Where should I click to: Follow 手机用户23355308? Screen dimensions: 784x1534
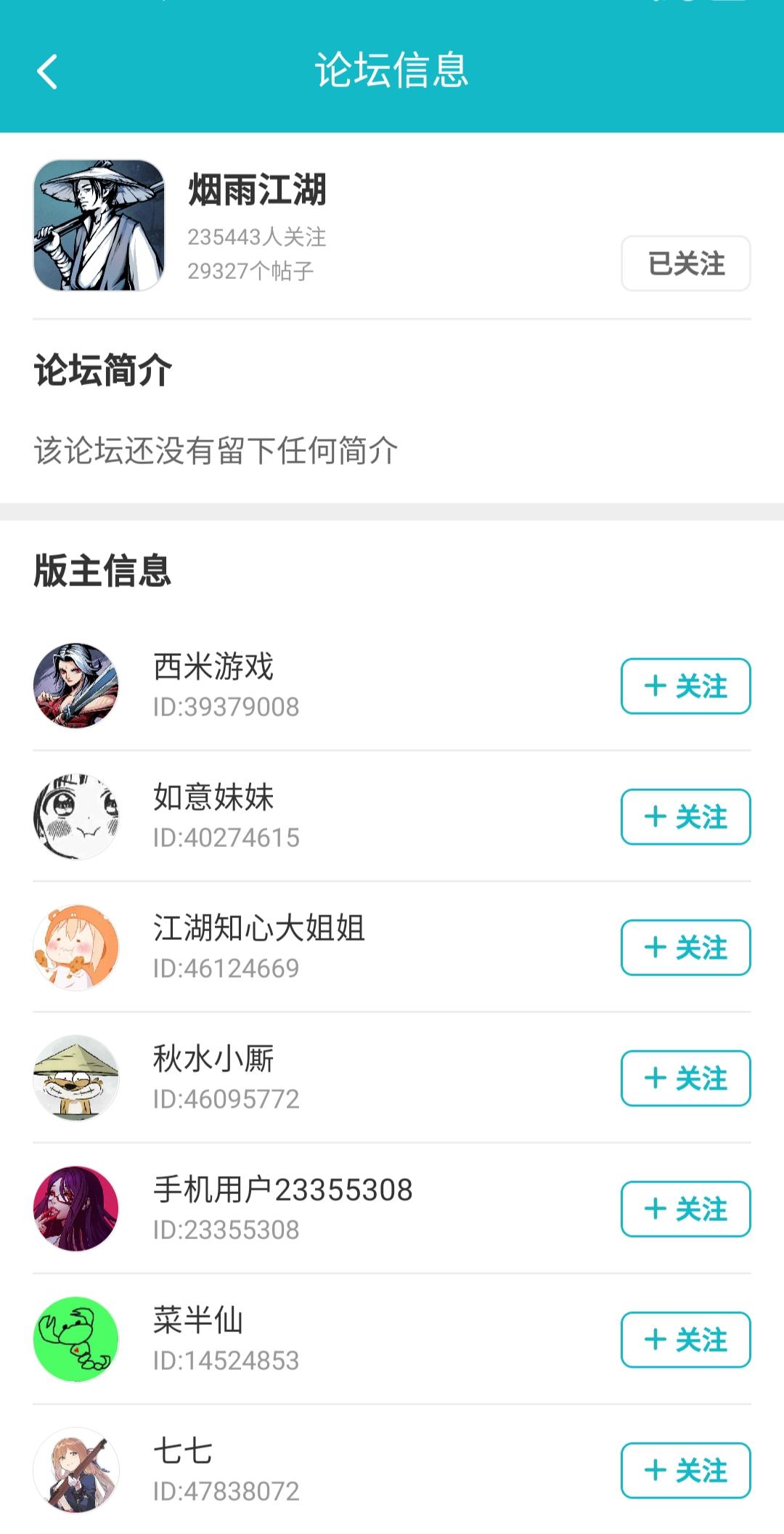(685, 1209)
